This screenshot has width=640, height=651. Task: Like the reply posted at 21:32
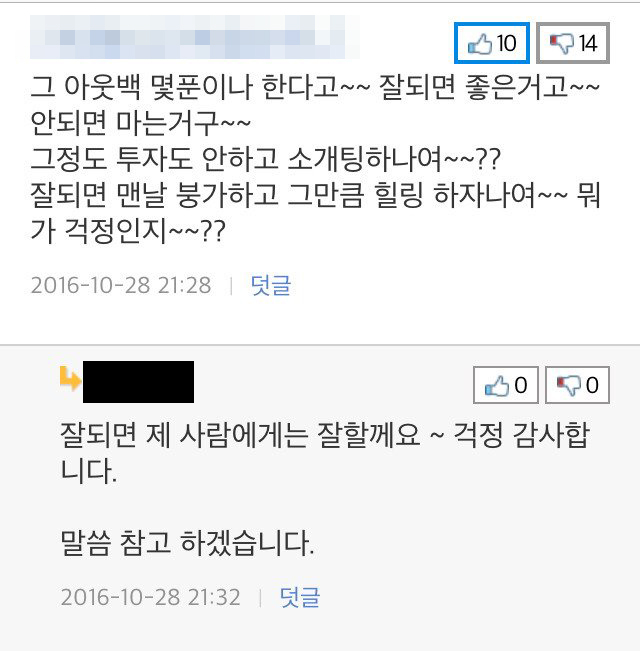click(x=506, y=384)
